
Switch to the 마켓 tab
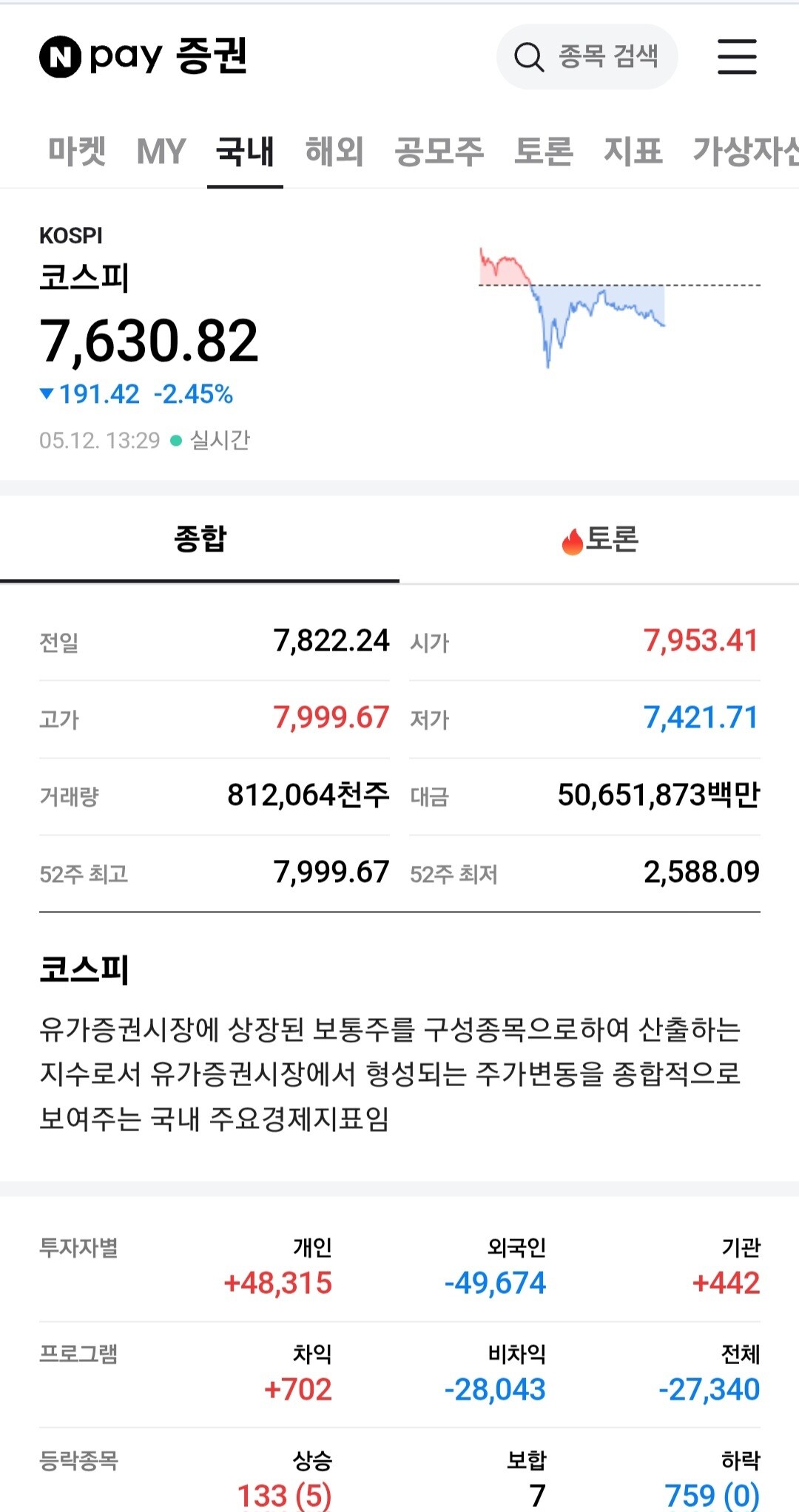click(77, 151)
